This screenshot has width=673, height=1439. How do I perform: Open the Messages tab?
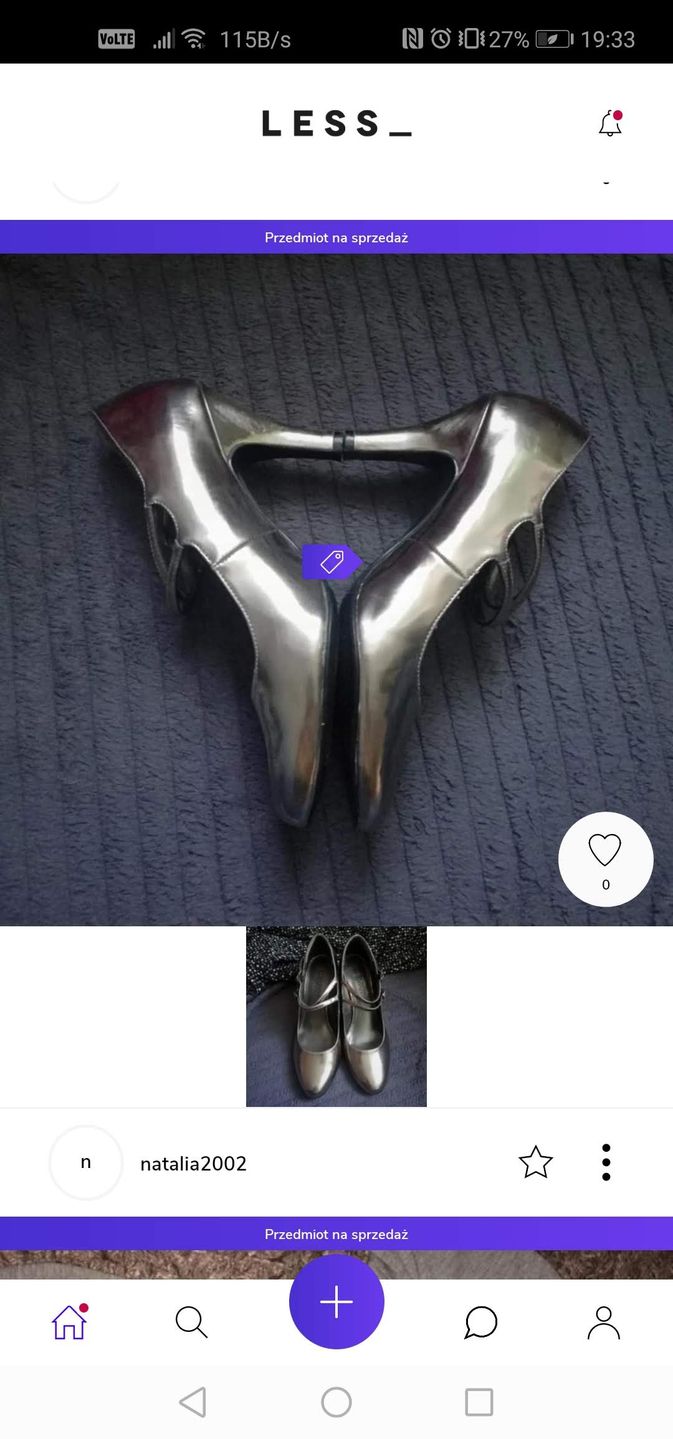(481, 1322)
